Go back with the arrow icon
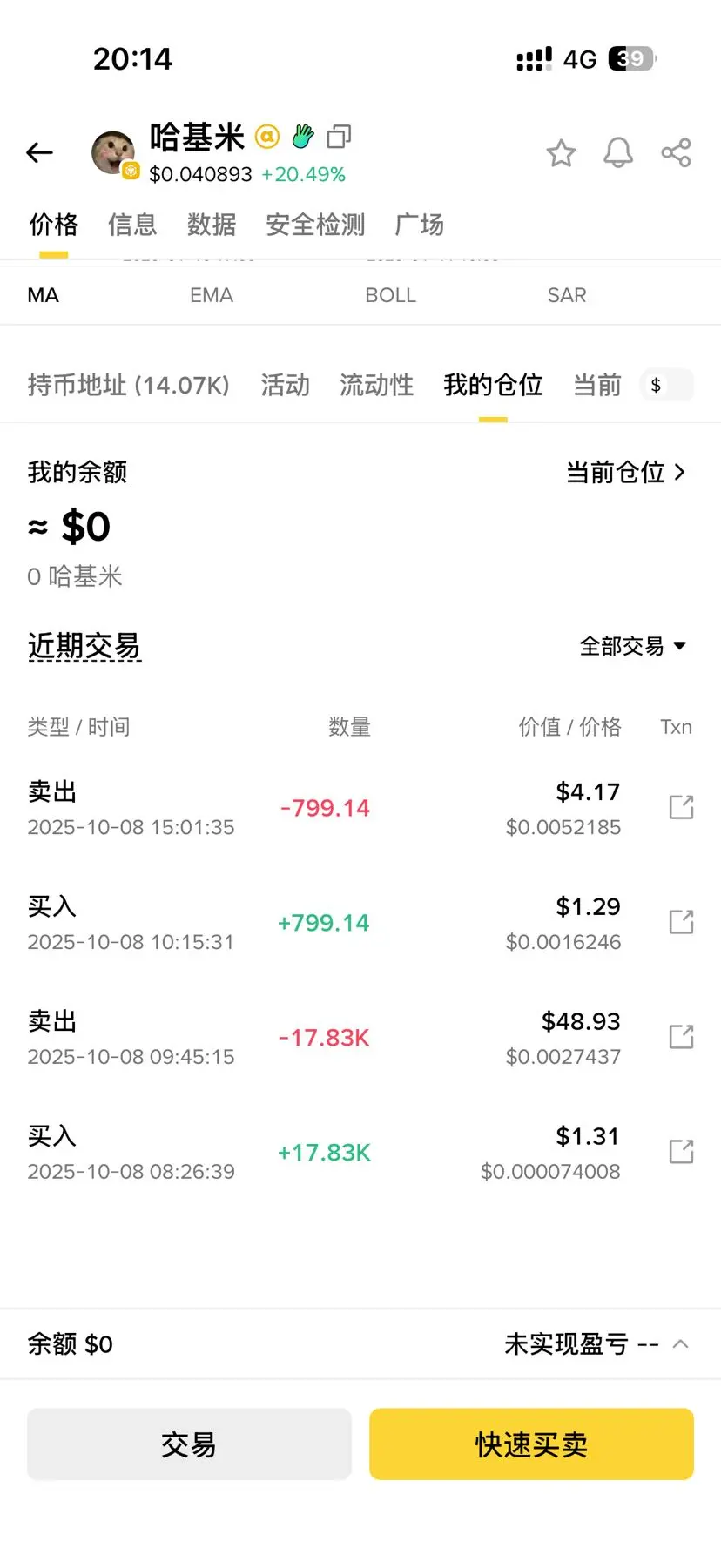The width and height of the screenshot is (721, 1568). pyautogui.click(x=40, y=153)
